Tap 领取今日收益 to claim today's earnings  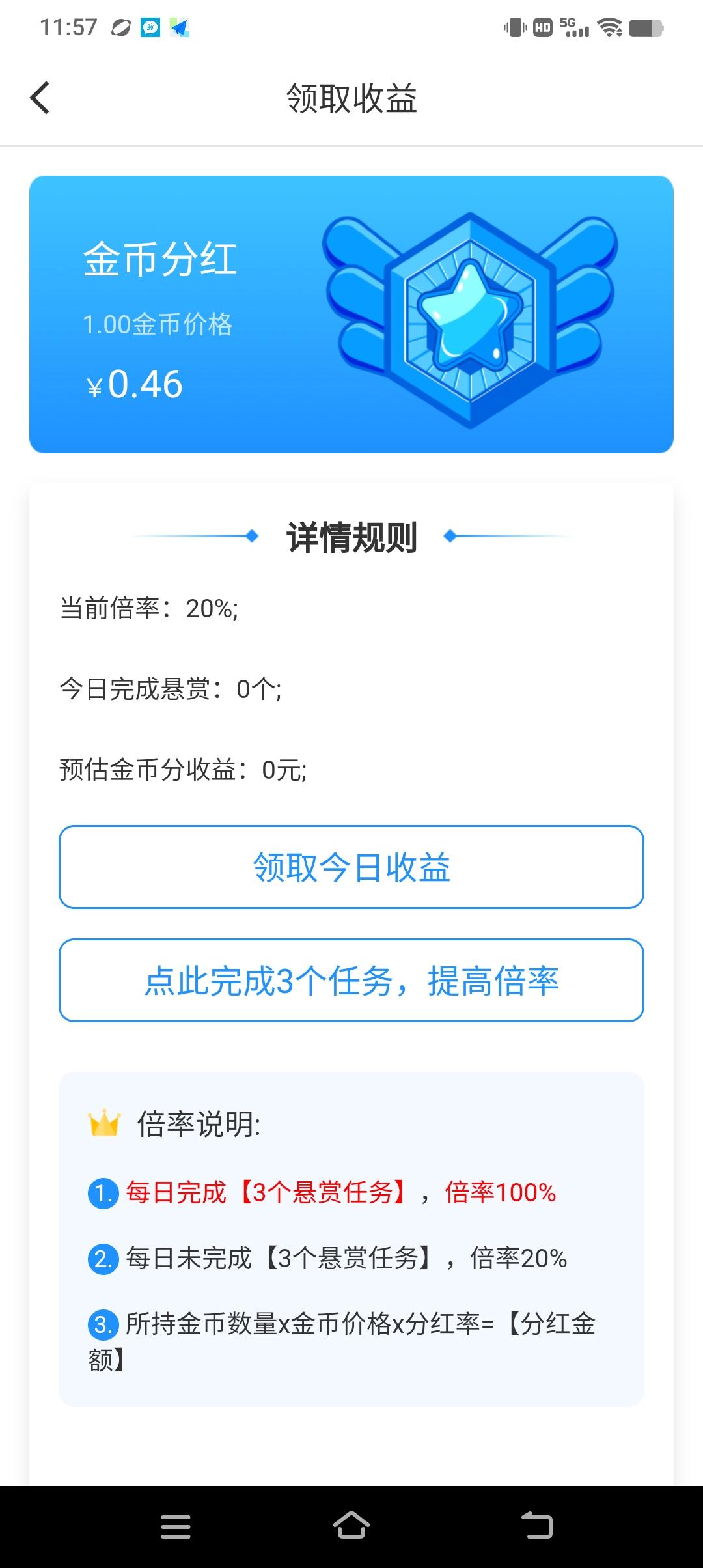[351, 867]
